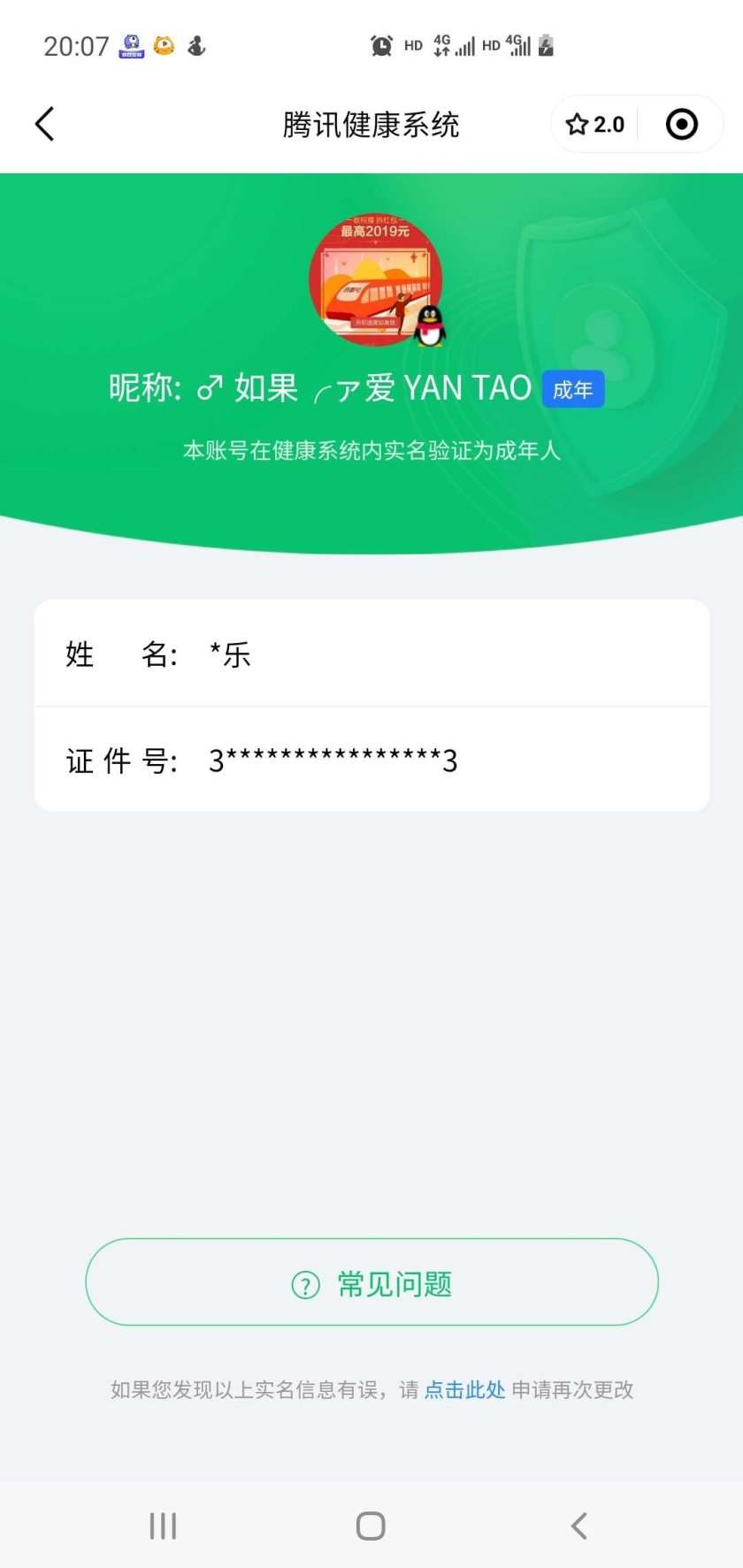
Task: Tap the star rating 2.0 capsule
Action: (594, 124)
